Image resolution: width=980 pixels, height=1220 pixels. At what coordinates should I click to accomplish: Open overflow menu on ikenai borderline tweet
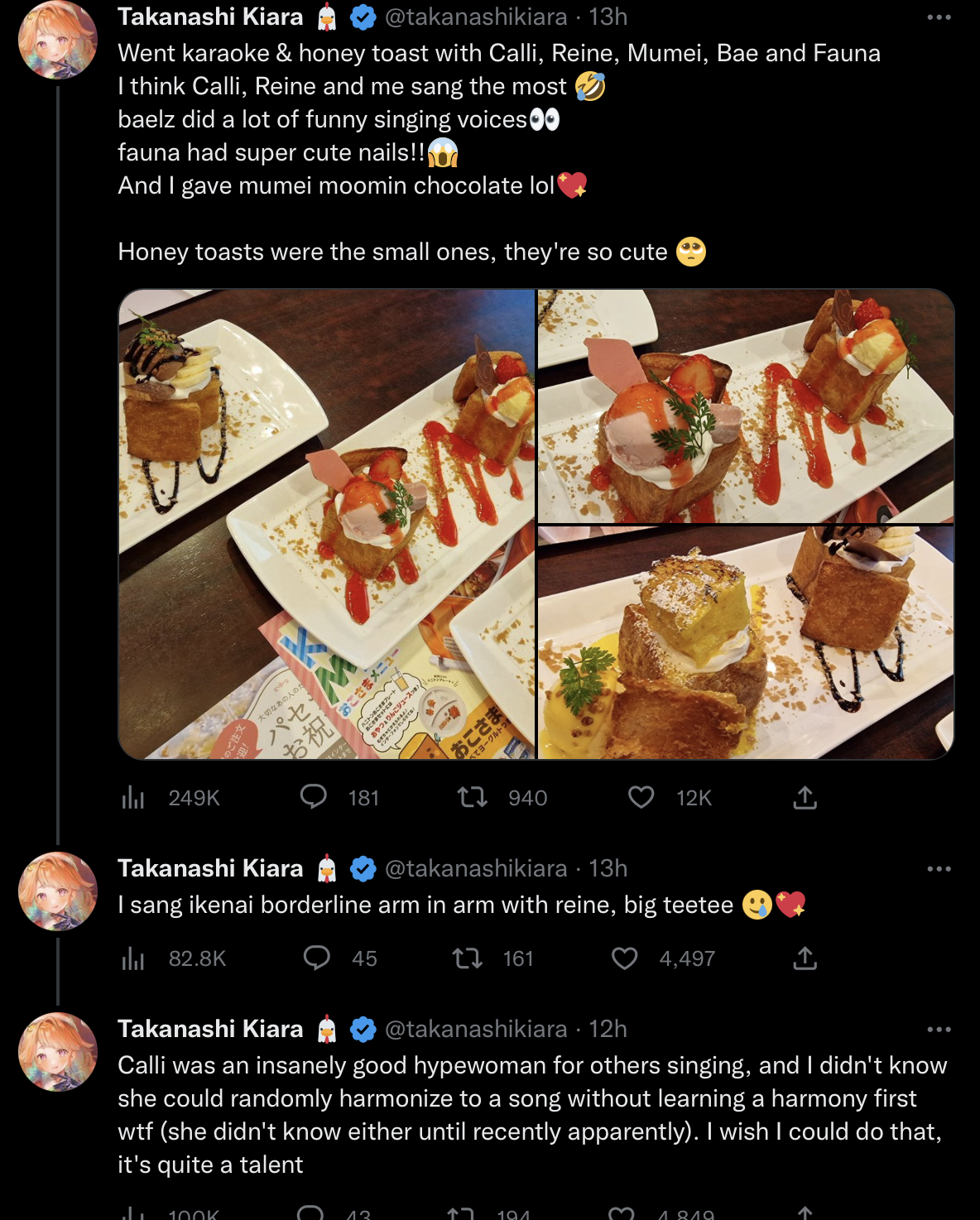pyautogui.click(x=939, y=868)
